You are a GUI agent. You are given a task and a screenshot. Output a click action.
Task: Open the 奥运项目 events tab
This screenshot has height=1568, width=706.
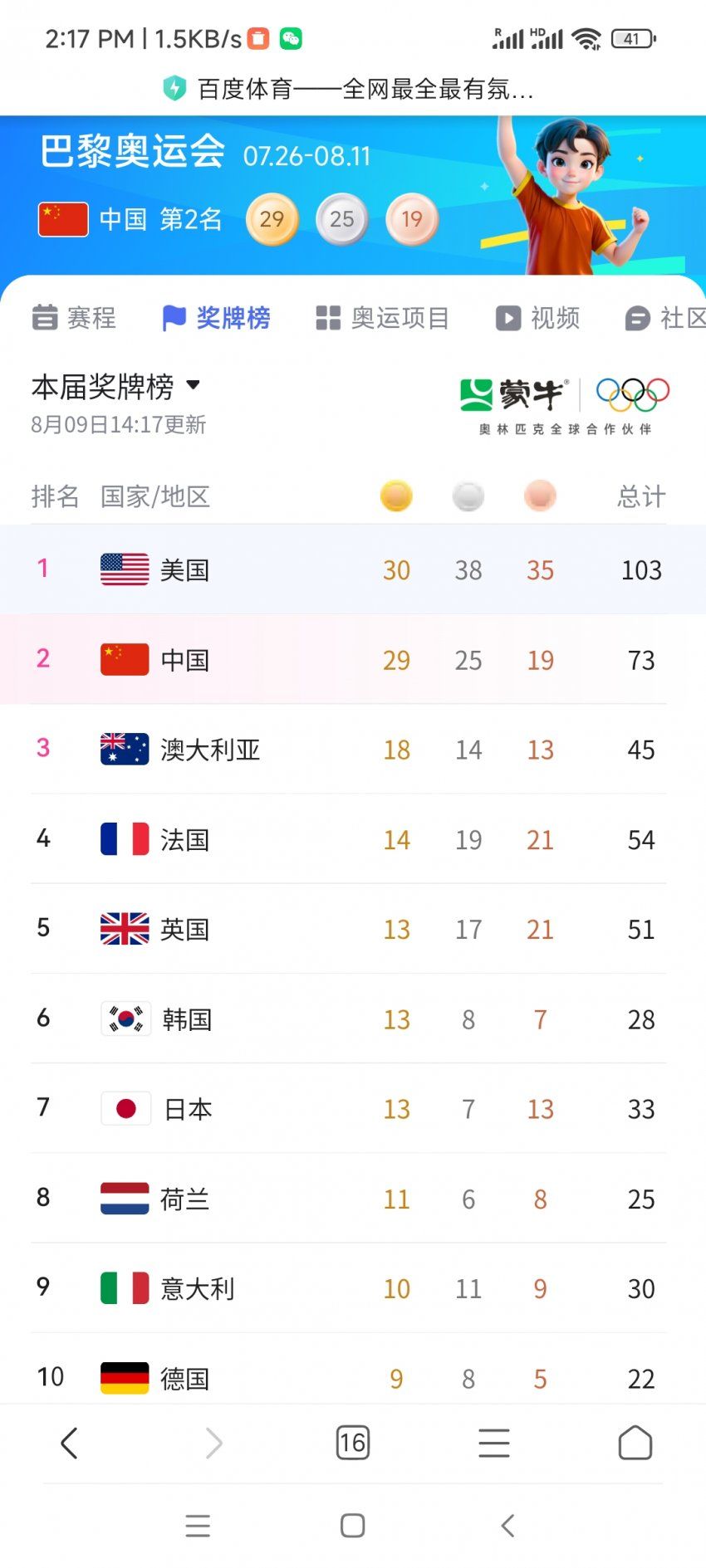tap(382, 318)
